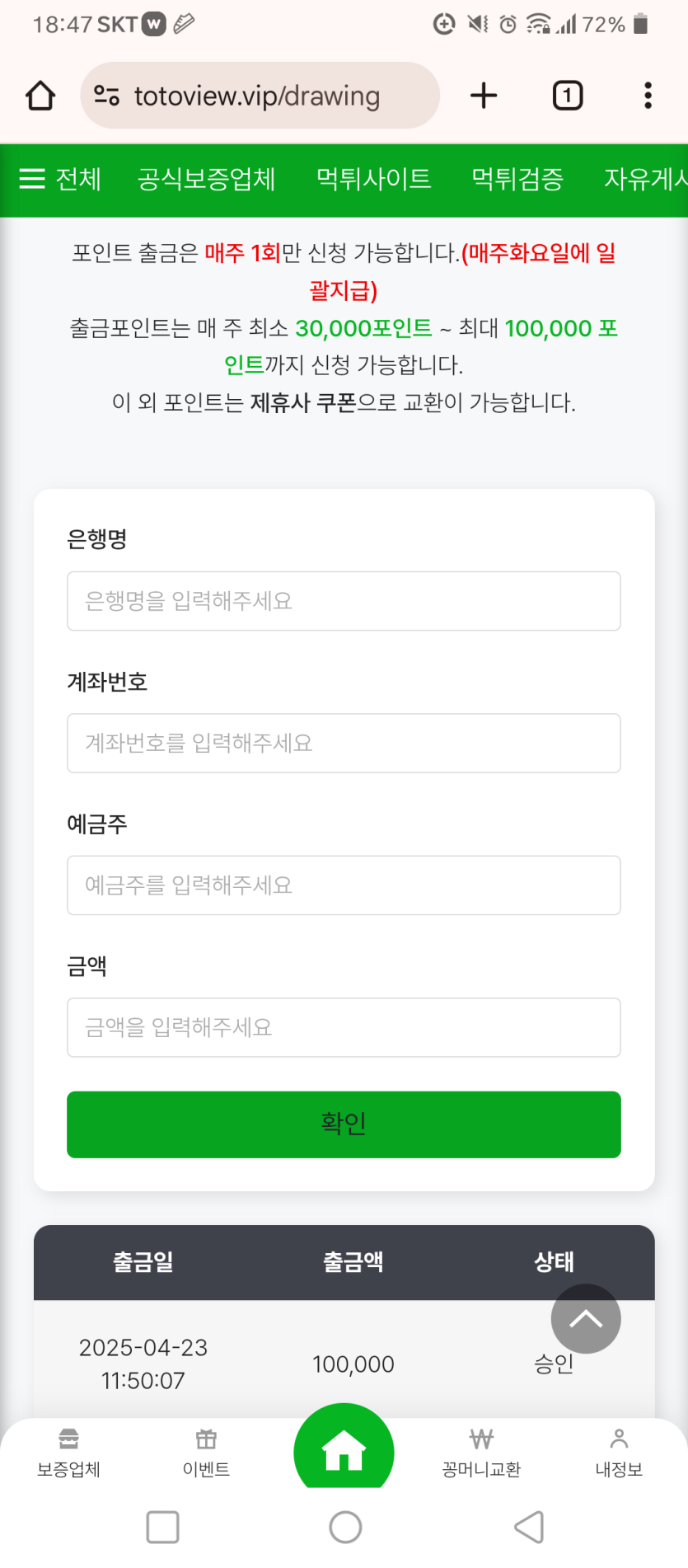Viewport: 688px width, 1568px height.
Task: Open the browser home page icon
Action: [40, 96]
